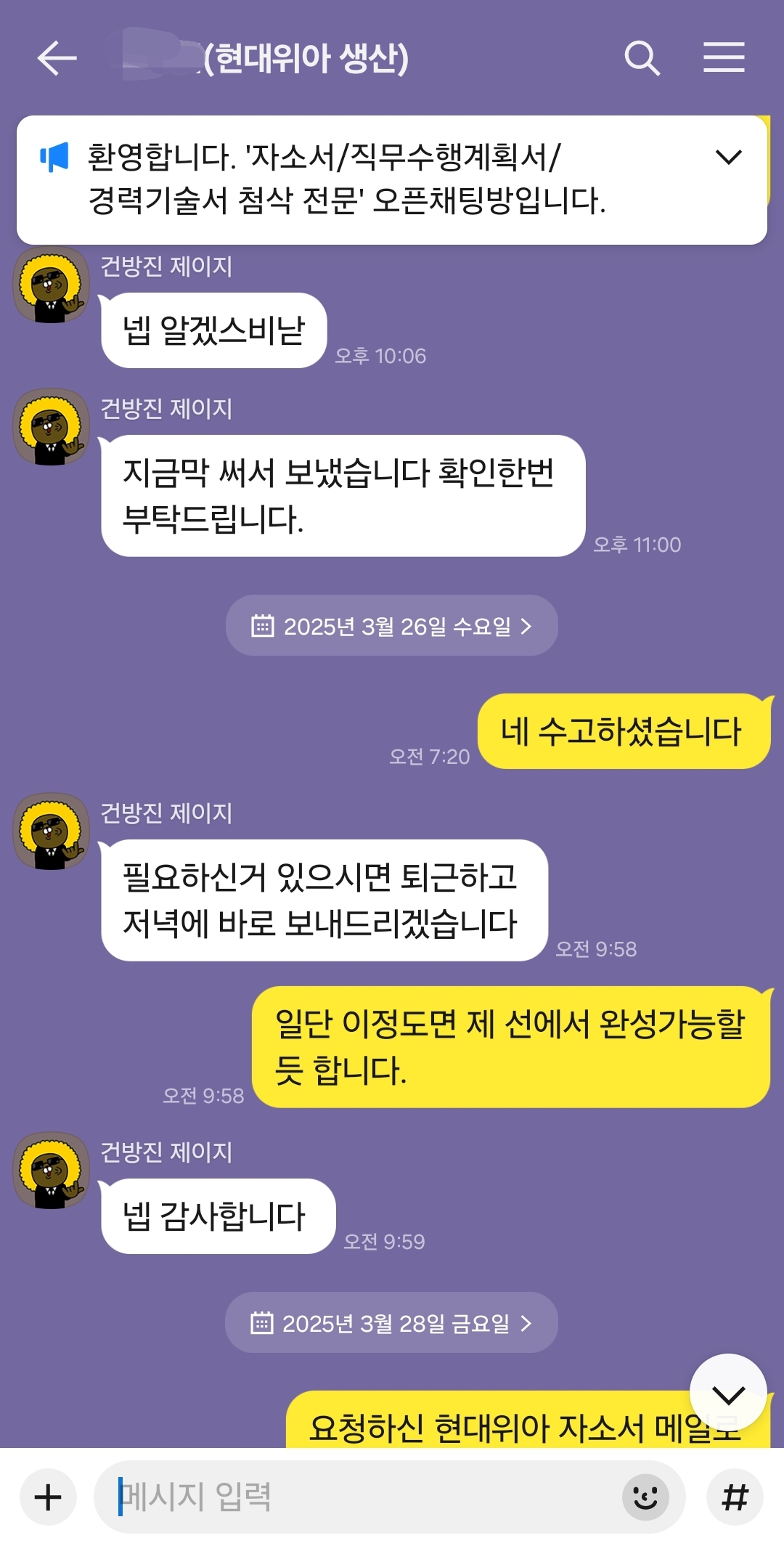Go back to the chat list
This screenshot has width=784, height=1546.
(57, 58)
